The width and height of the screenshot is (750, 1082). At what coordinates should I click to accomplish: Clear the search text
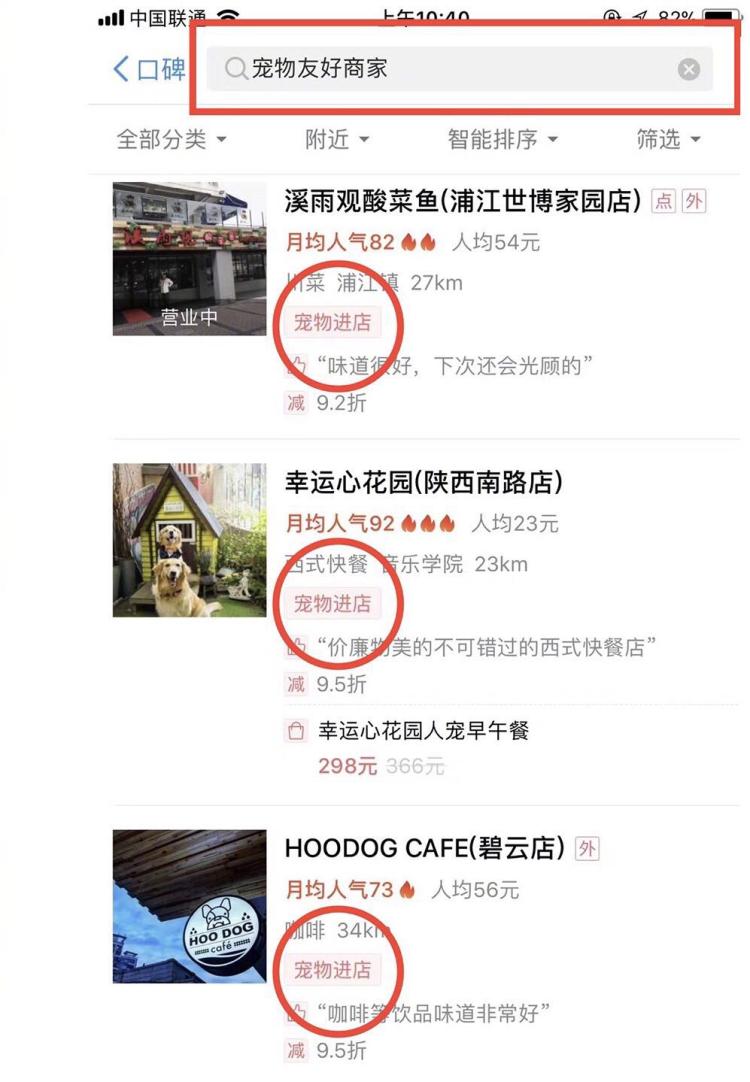688,69
